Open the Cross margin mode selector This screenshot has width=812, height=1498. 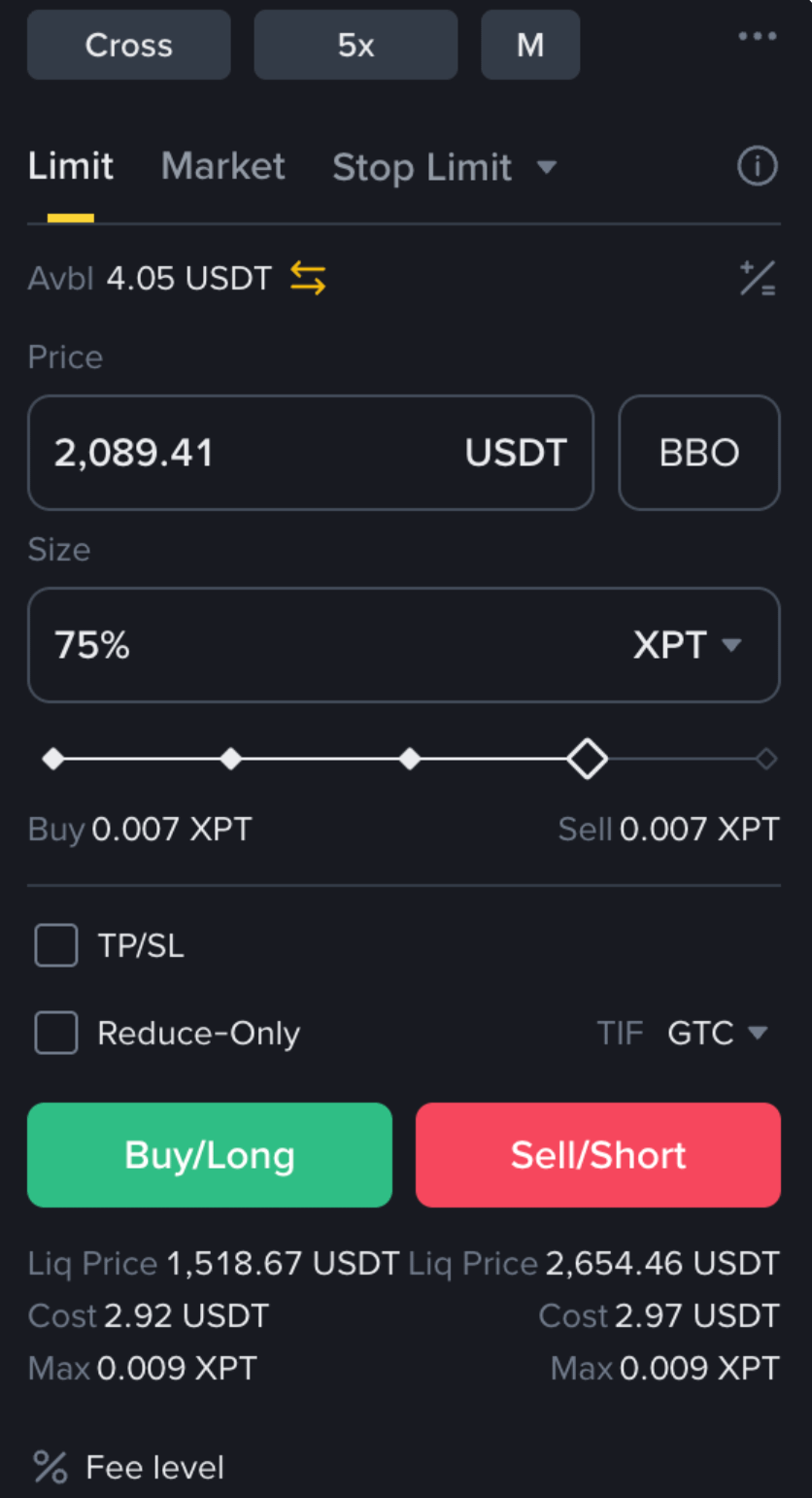coord(128,45)
